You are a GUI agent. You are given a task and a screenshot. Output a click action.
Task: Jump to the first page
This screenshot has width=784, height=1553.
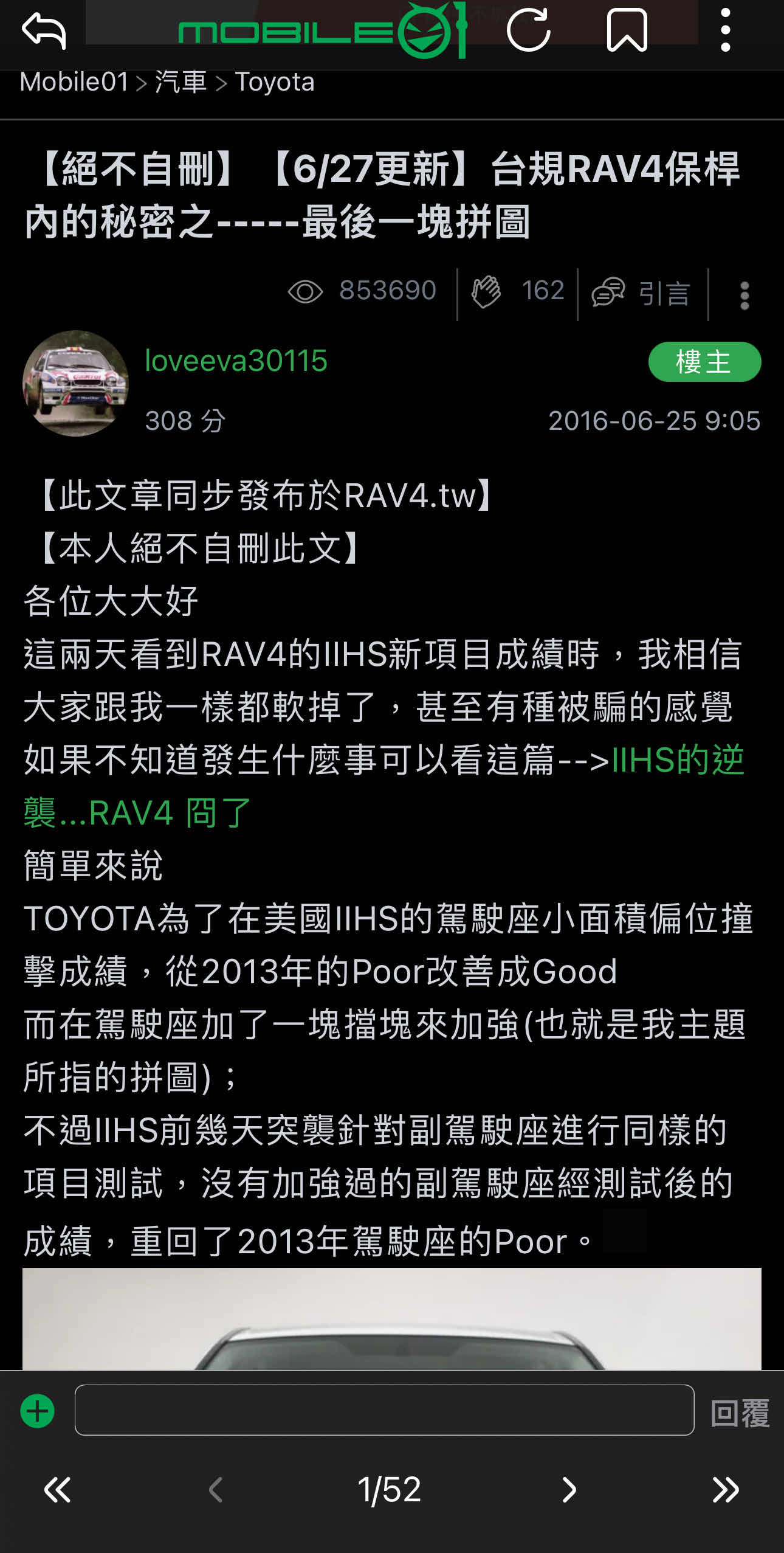point(58,1490)
